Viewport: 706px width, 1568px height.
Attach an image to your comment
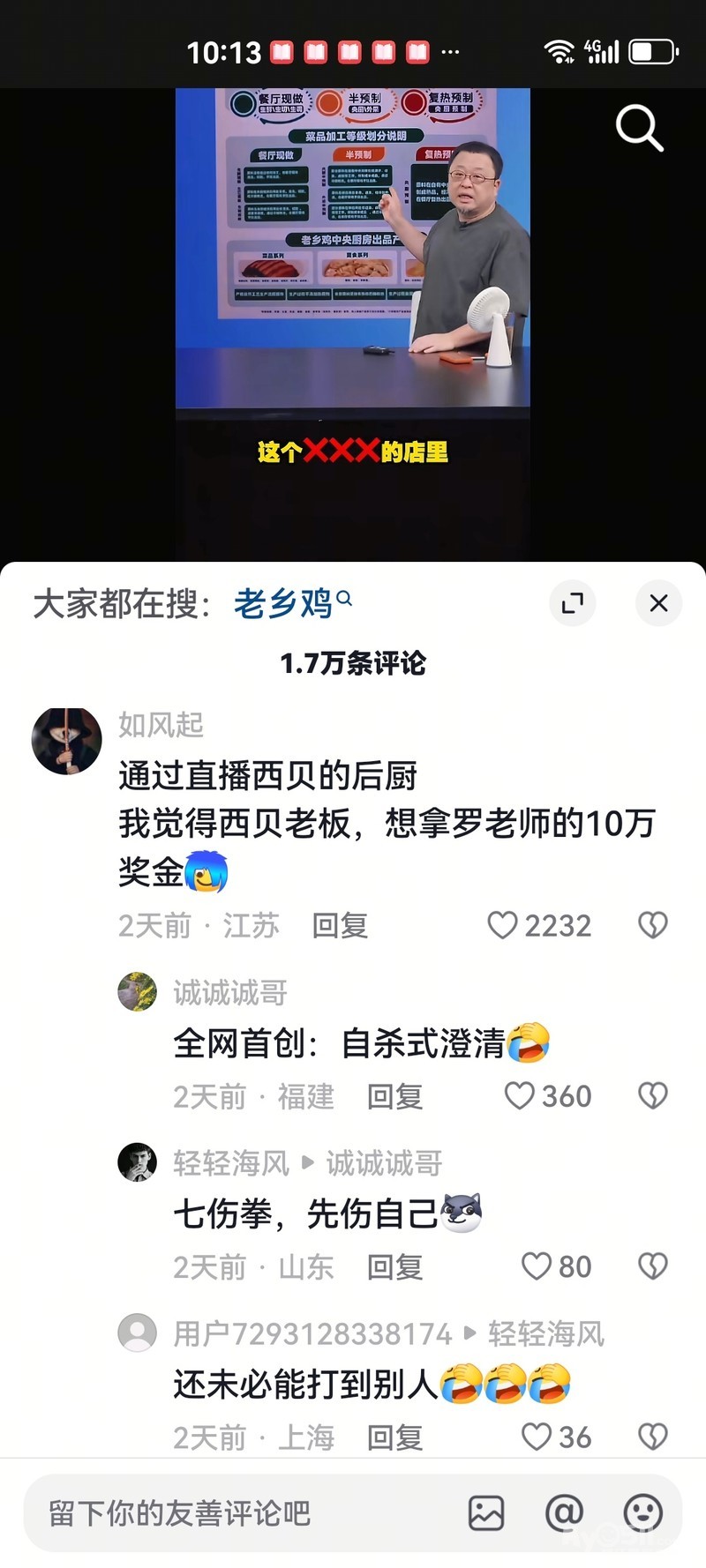click(486, 1513)
